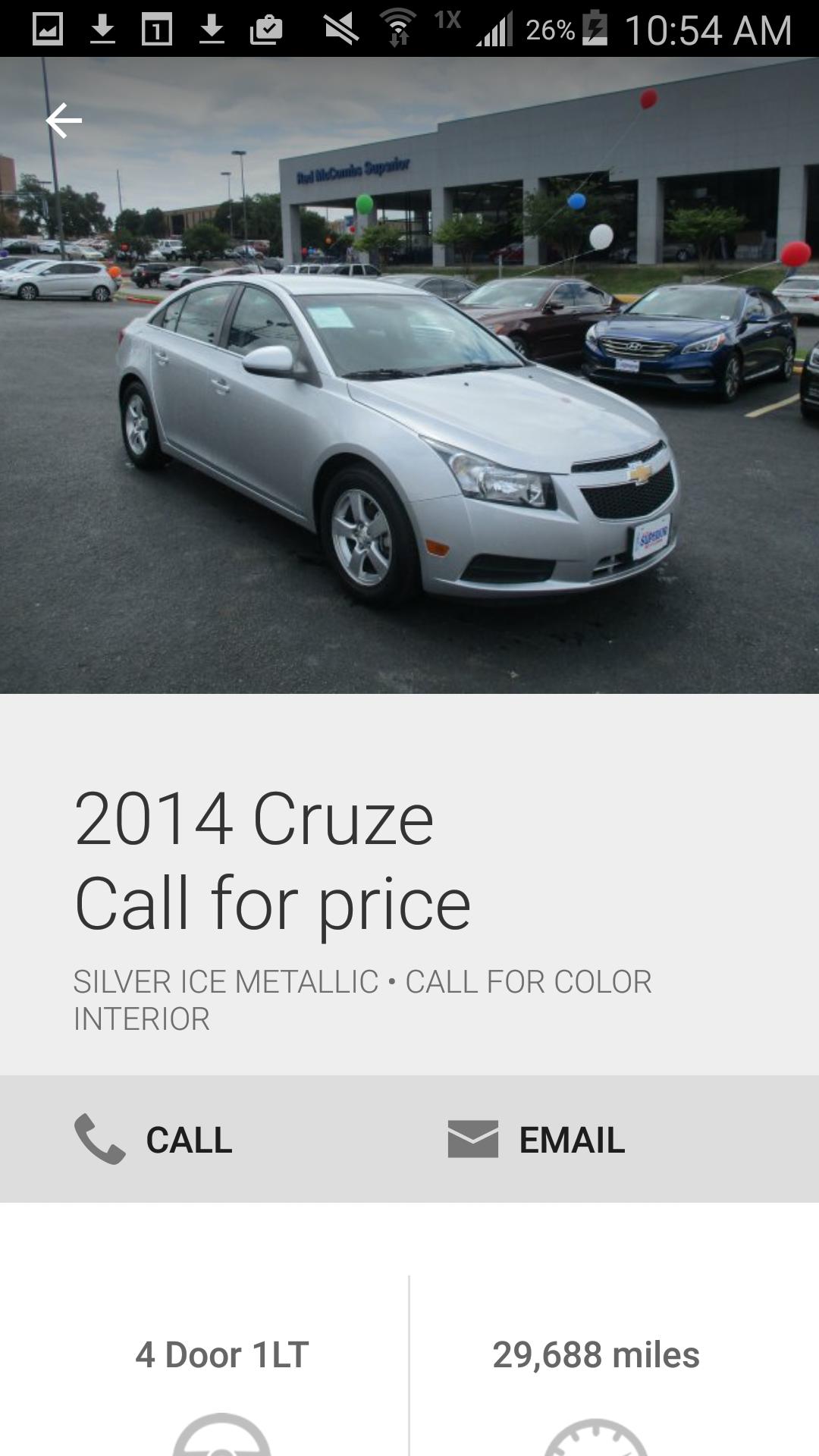Open the Cruze photo full screen

click(x=409, y=417)
